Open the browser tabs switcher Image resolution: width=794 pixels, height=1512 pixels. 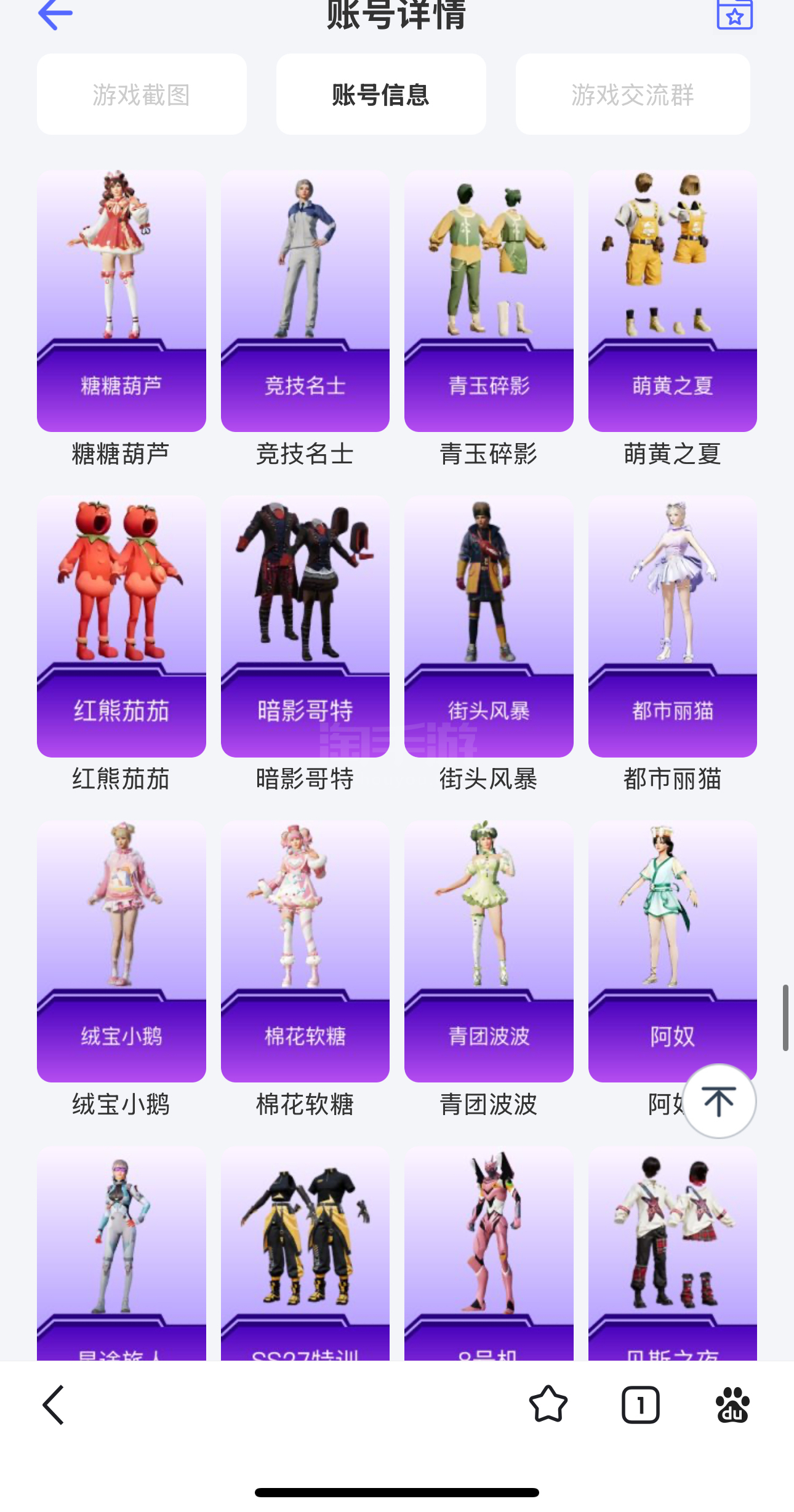click(x=640, y=1404)
